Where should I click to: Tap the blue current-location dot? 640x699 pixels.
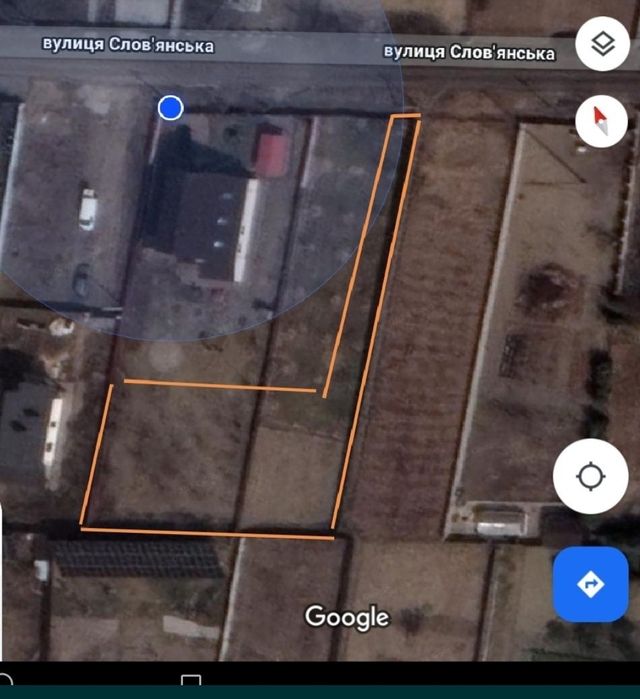pos(171,108)
